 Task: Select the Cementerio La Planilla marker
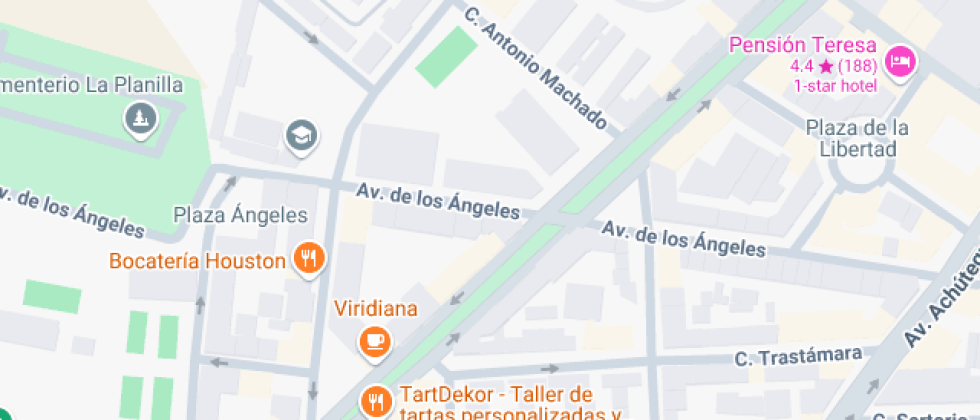pyautogui.click(x=141, y=119)
